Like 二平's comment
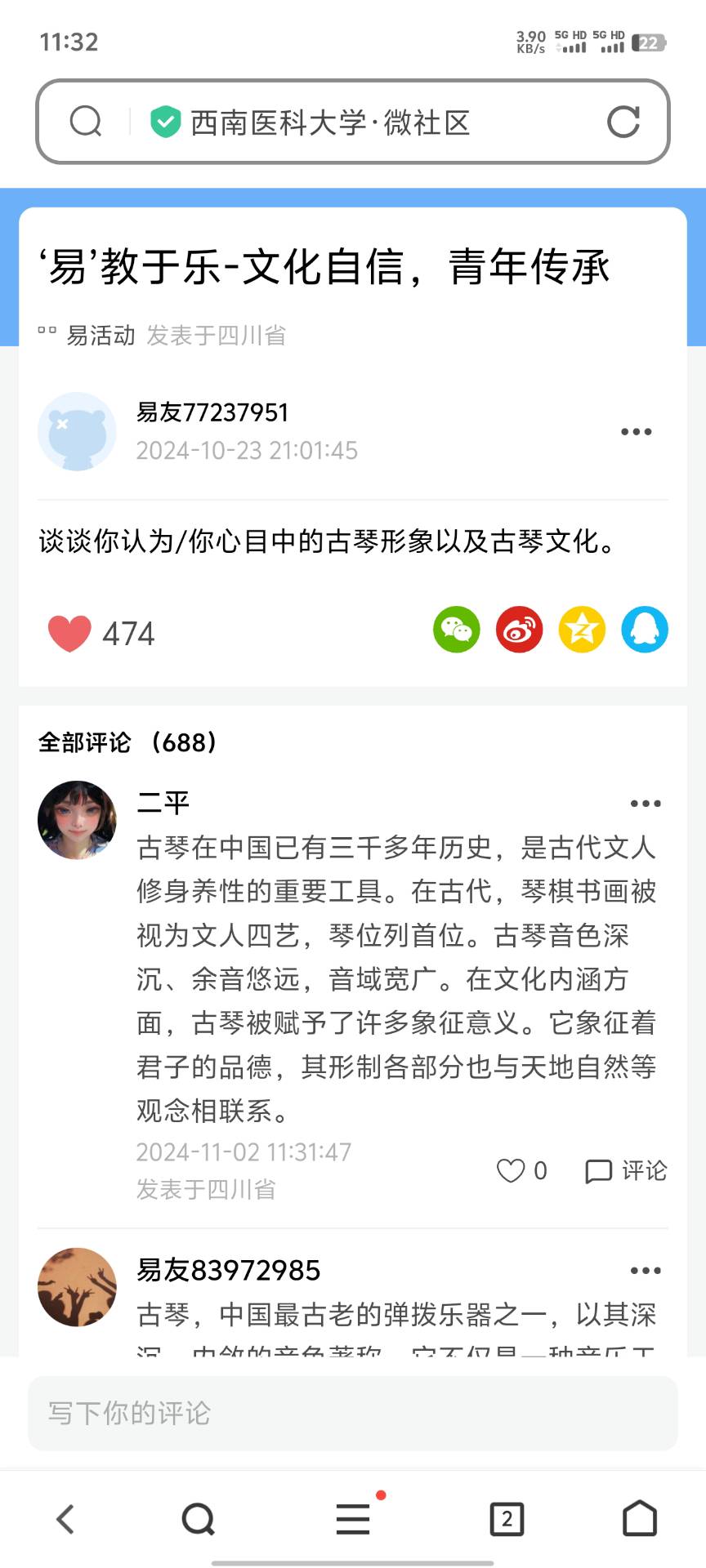This screenshot has height=1568, width=706. [x=512, y=1170]
